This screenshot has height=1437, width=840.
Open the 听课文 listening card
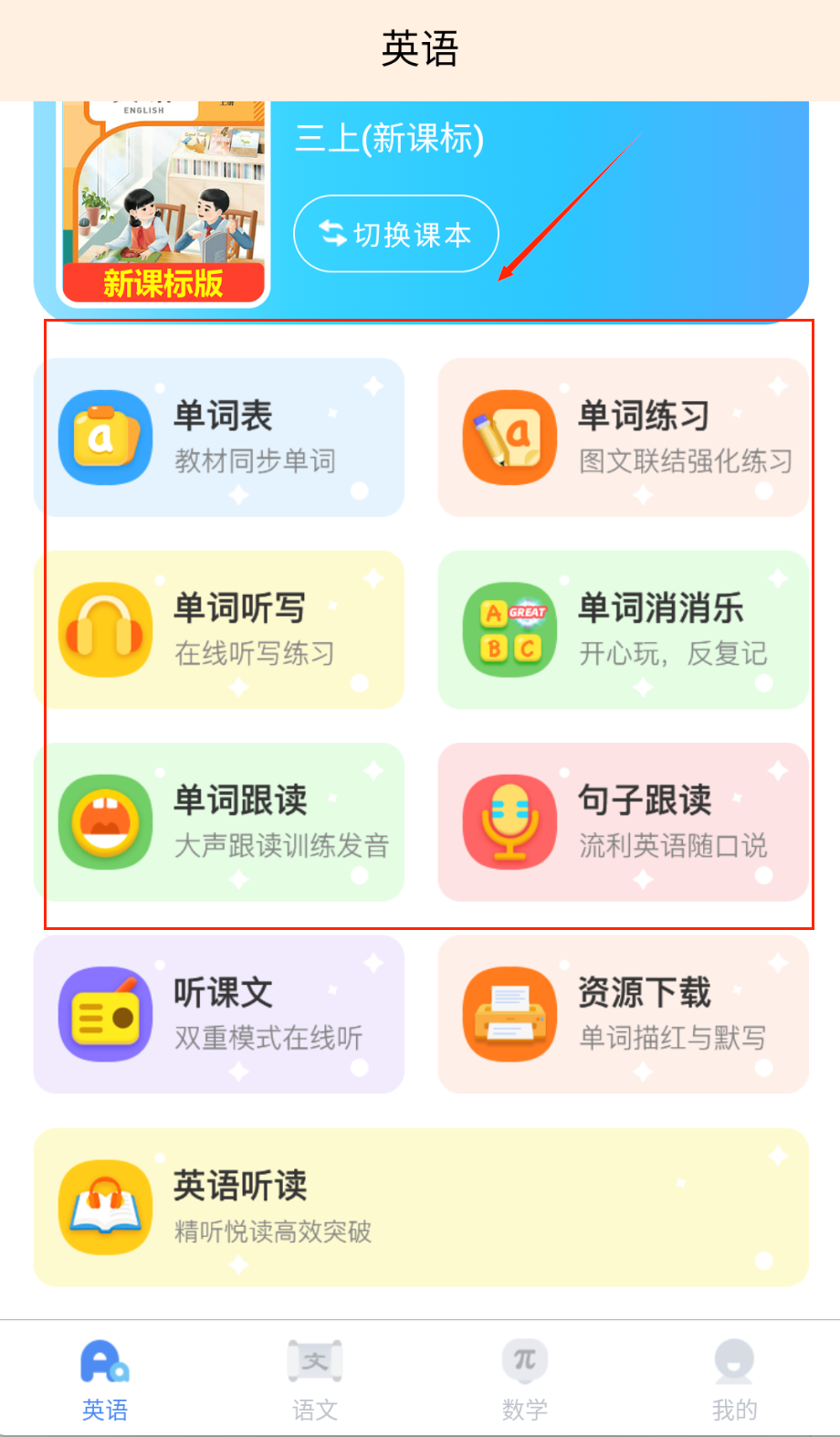click(x=219, y=1014)
